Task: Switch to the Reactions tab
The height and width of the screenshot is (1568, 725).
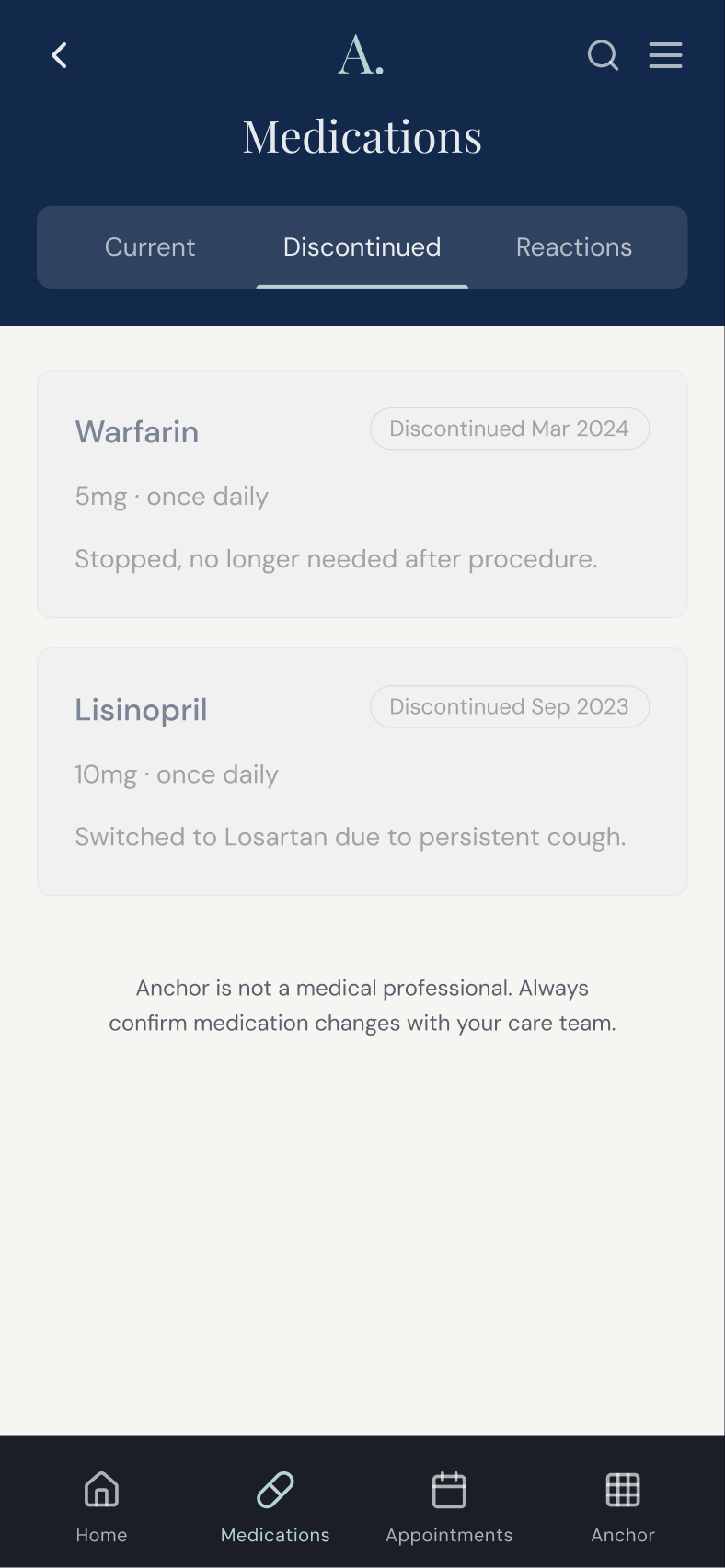Action: pyautogui.click(x=574, y=246)
